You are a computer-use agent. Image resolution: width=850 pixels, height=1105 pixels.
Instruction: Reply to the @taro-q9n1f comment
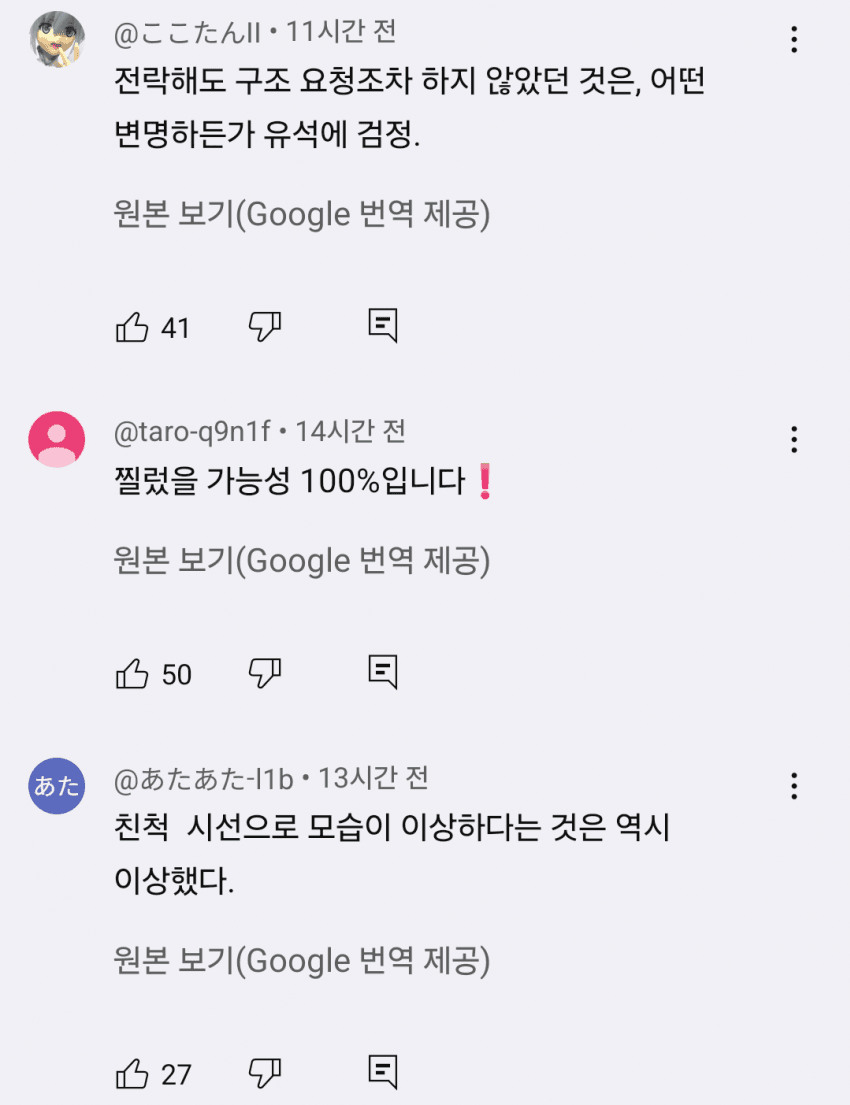(x=383, y=673)
